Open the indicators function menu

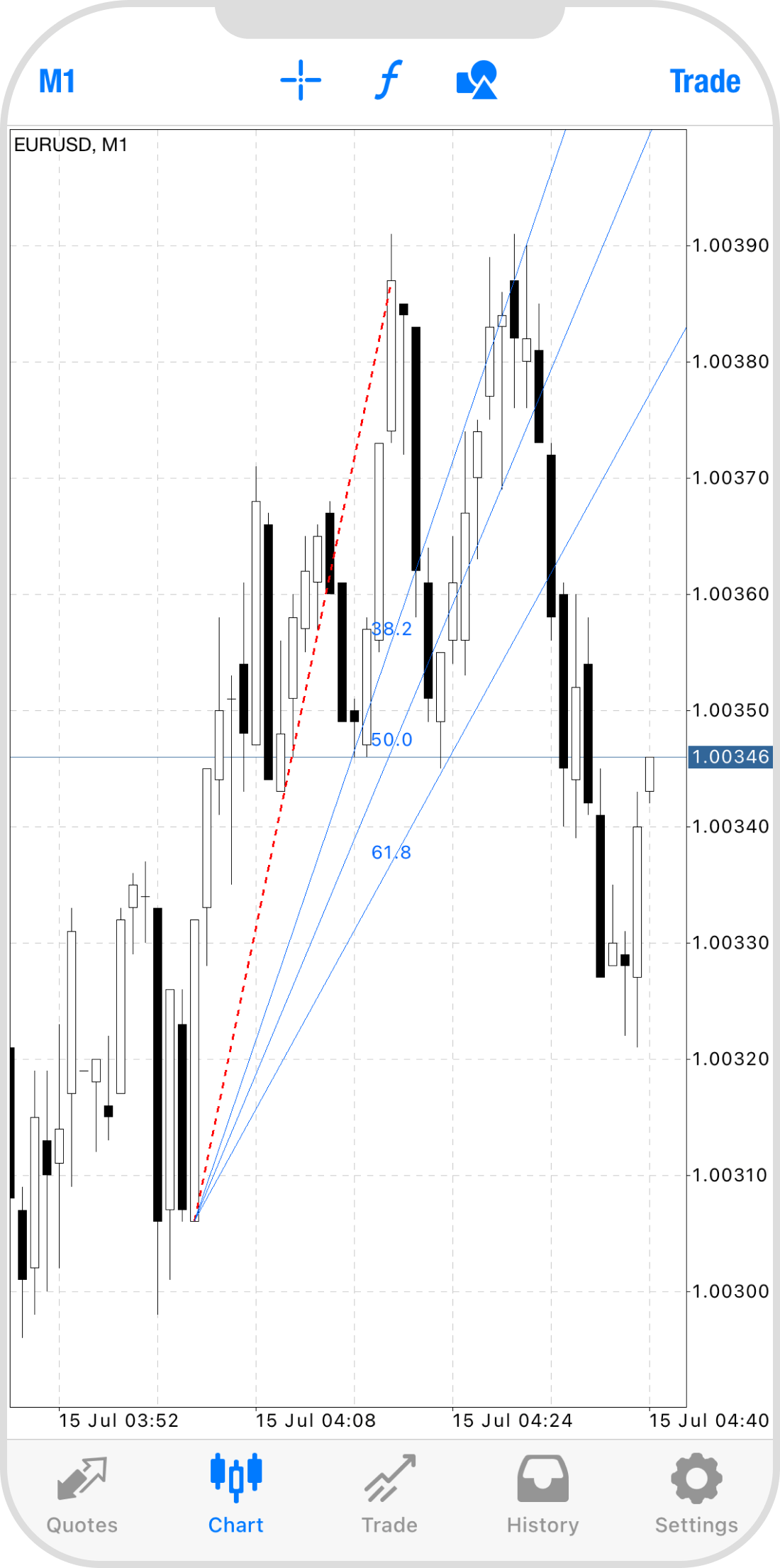(x=389, y=80)
